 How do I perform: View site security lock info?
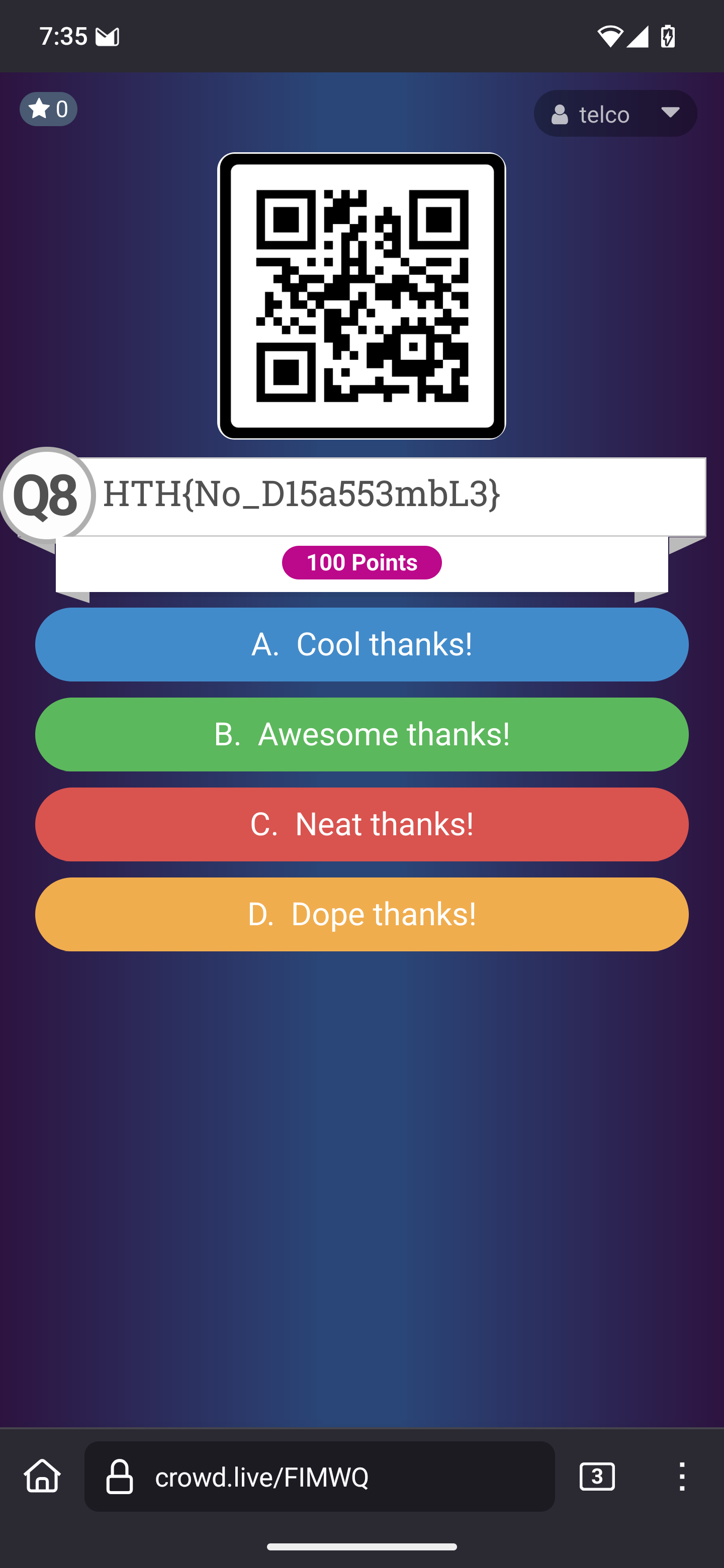pyautogui.click(x=119, y=1477)
